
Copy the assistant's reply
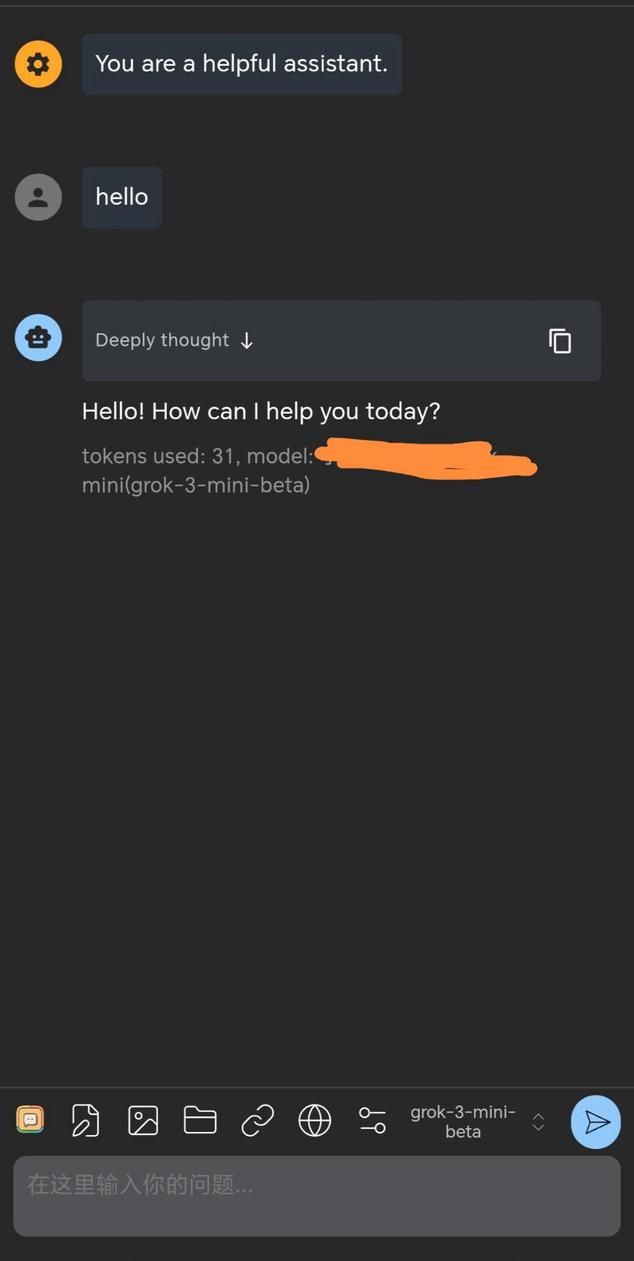[560, 341]
